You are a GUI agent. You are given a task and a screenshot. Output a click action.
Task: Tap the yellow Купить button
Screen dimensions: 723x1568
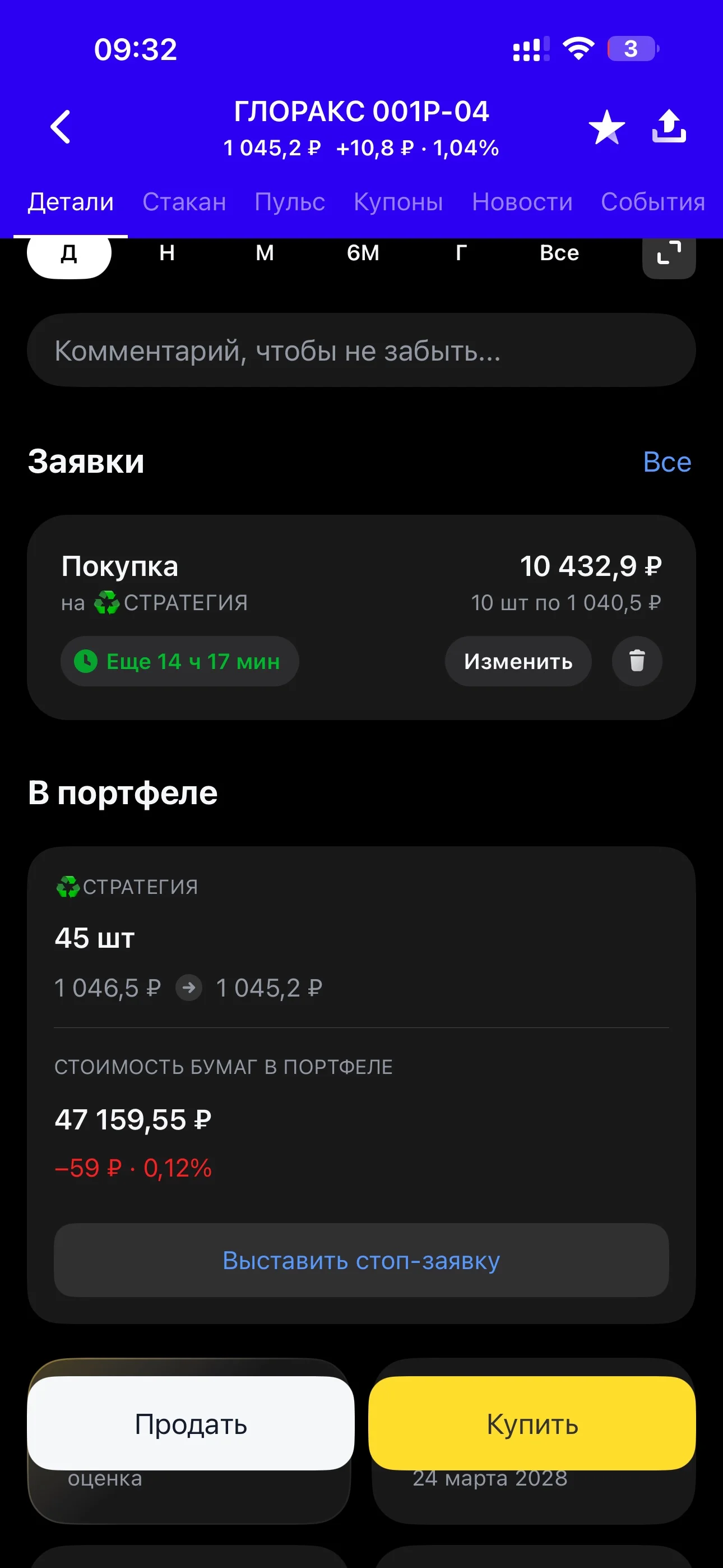point(532,1424)
